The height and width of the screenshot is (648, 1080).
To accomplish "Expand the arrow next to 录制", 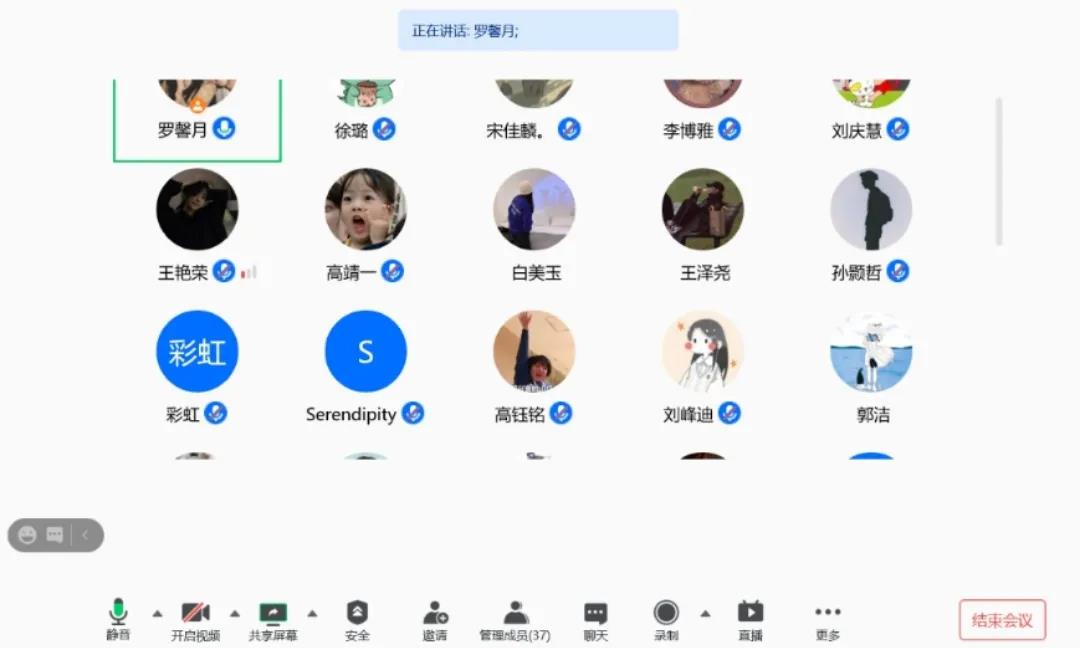I will [x=705, y=613].
